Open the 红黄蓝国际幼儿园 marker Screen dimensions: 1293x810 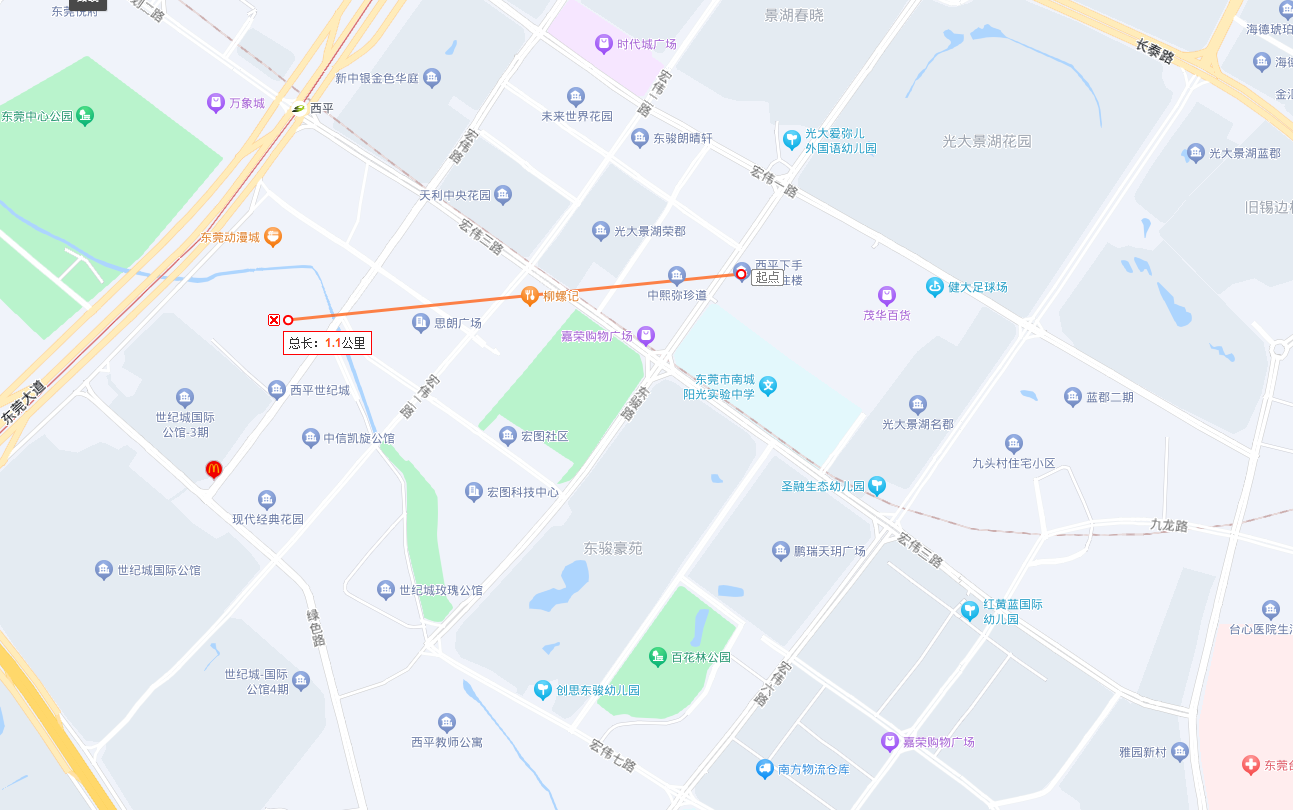(x=969, y=610)
